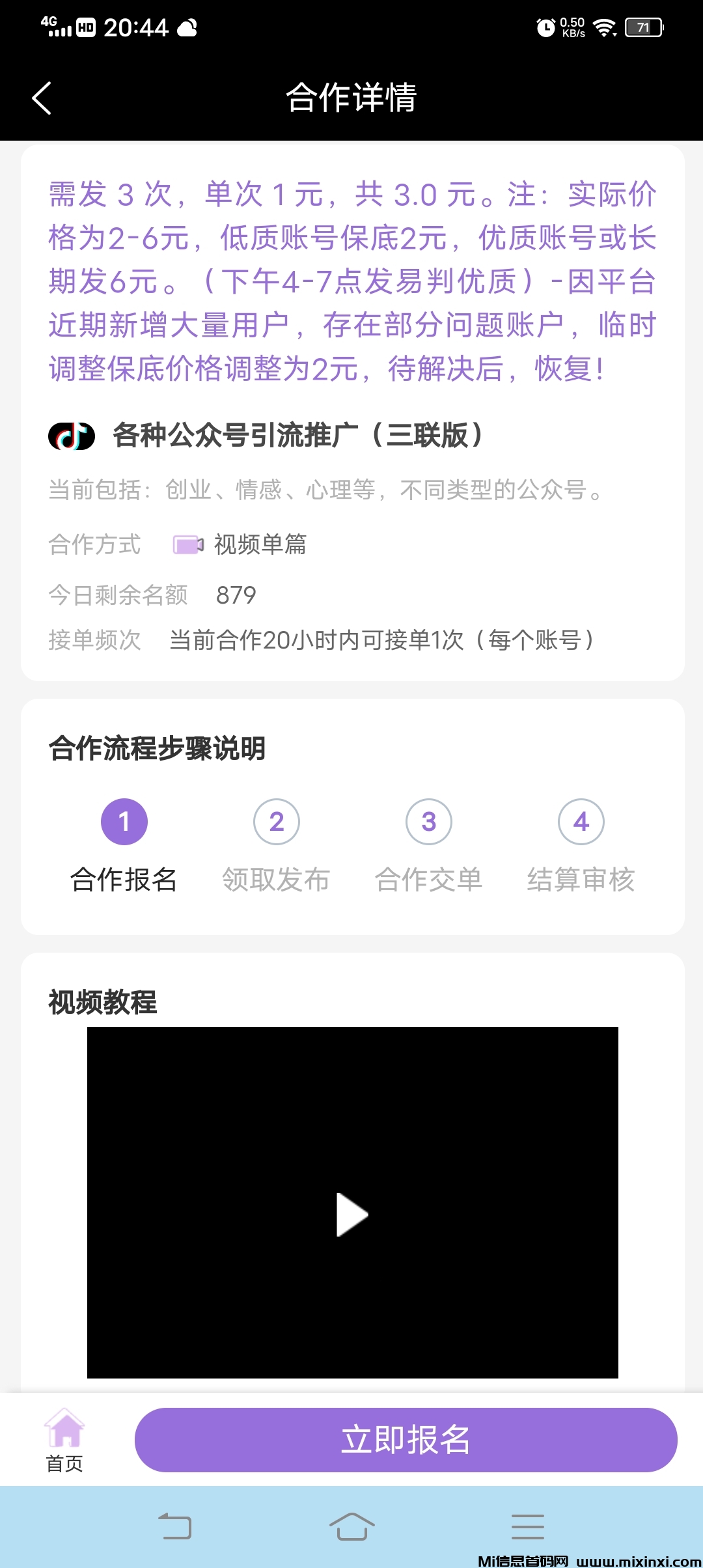The image size is (703, 1568).
Task: Tap 立即报名 to sign up
Action: (x=406, y=1440)
